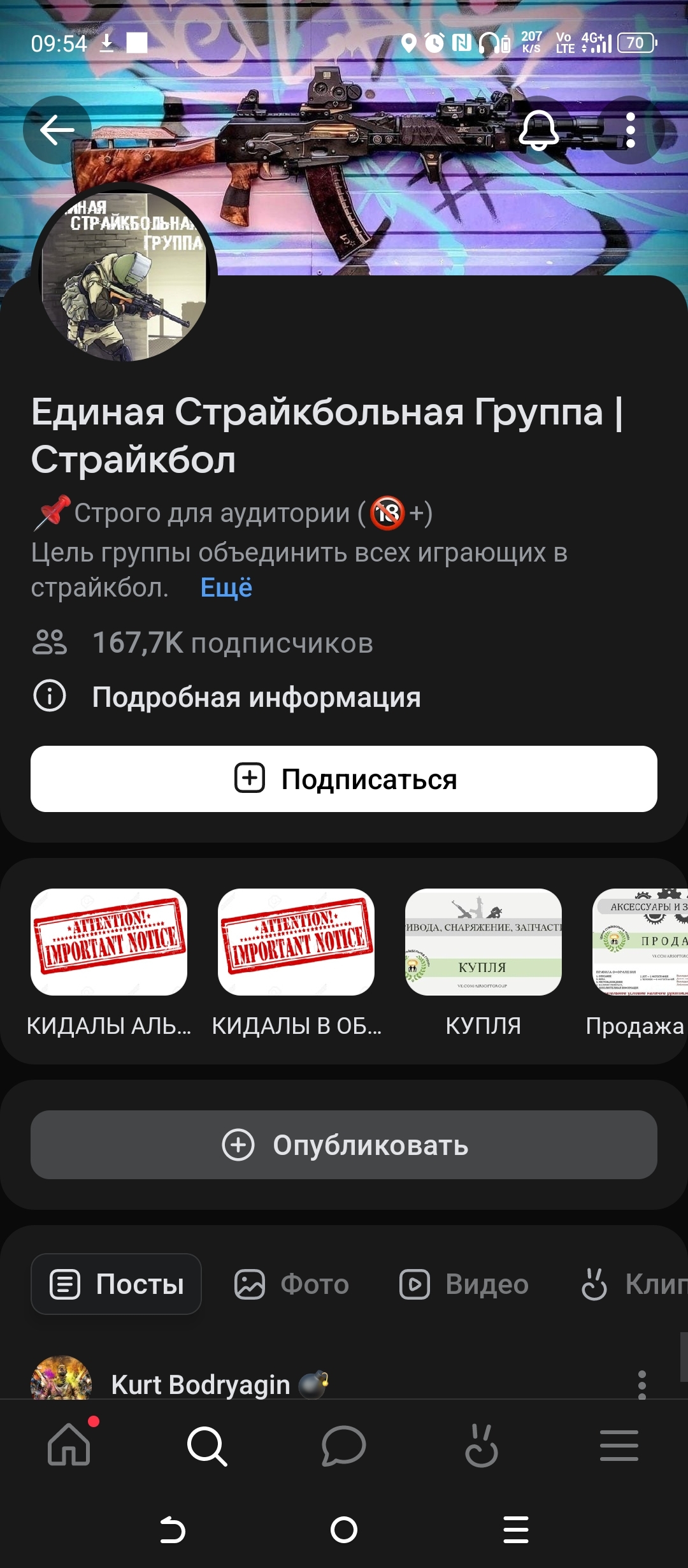Select the Посты tab
This screenshot has height=1568, width=688.
click(x=117, y=1284)
